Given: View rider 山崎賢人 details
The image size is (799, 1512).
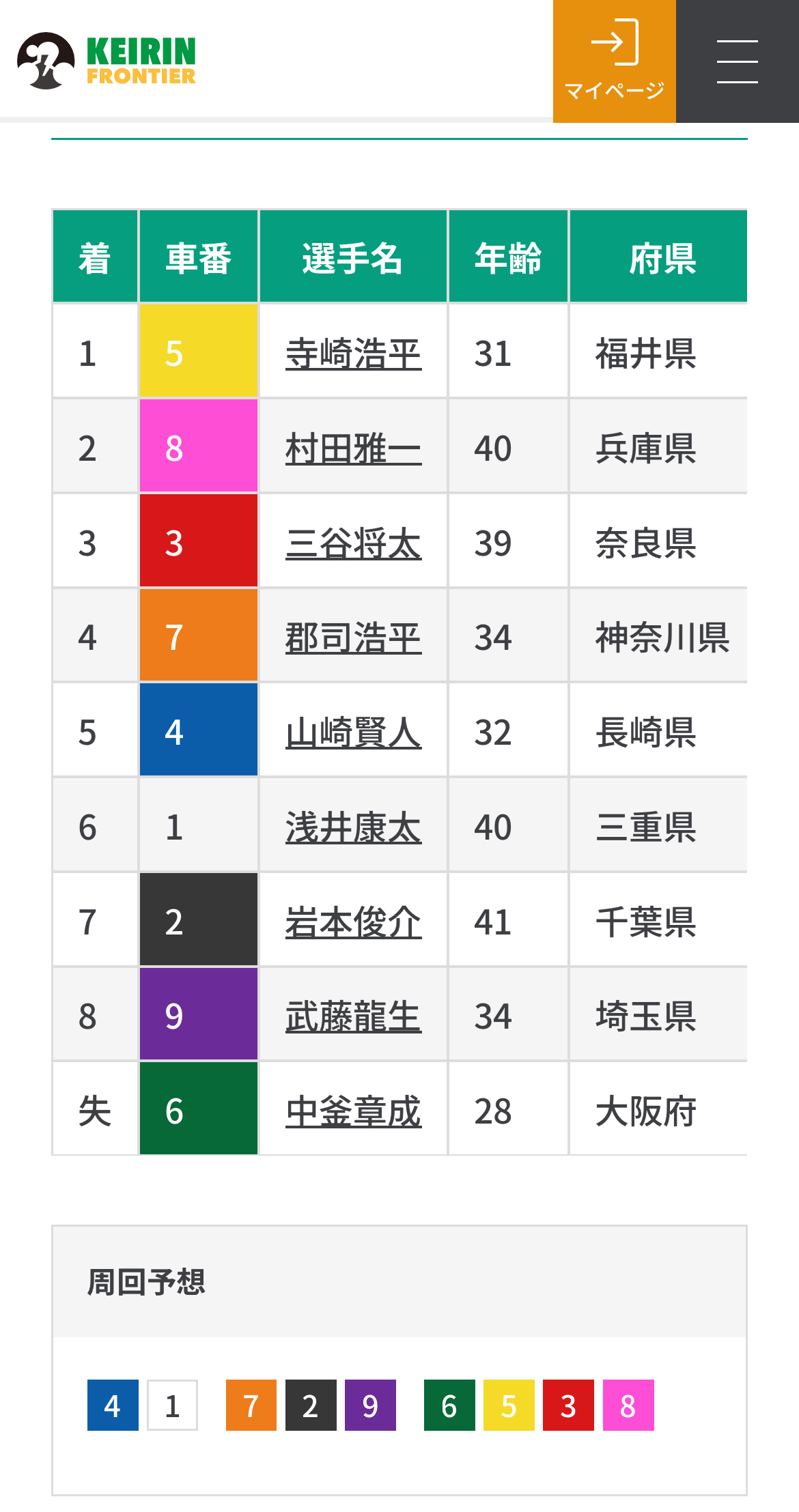Looking at the screenshot, I should pyautogui.click(x=353, y=732).
